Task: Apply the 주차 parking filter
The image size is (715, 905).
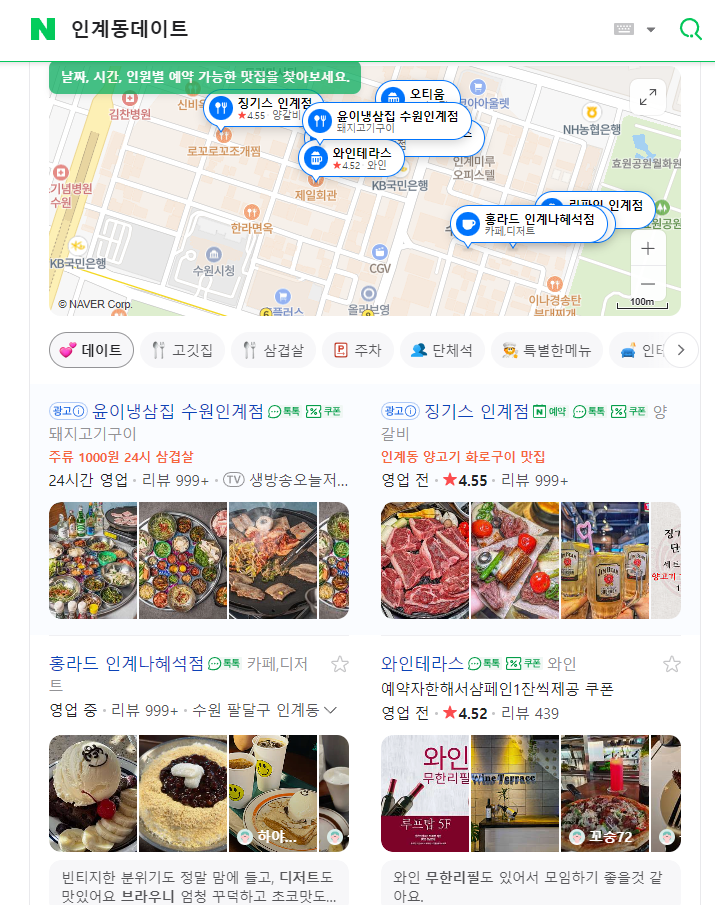Action: click(357, 350)
